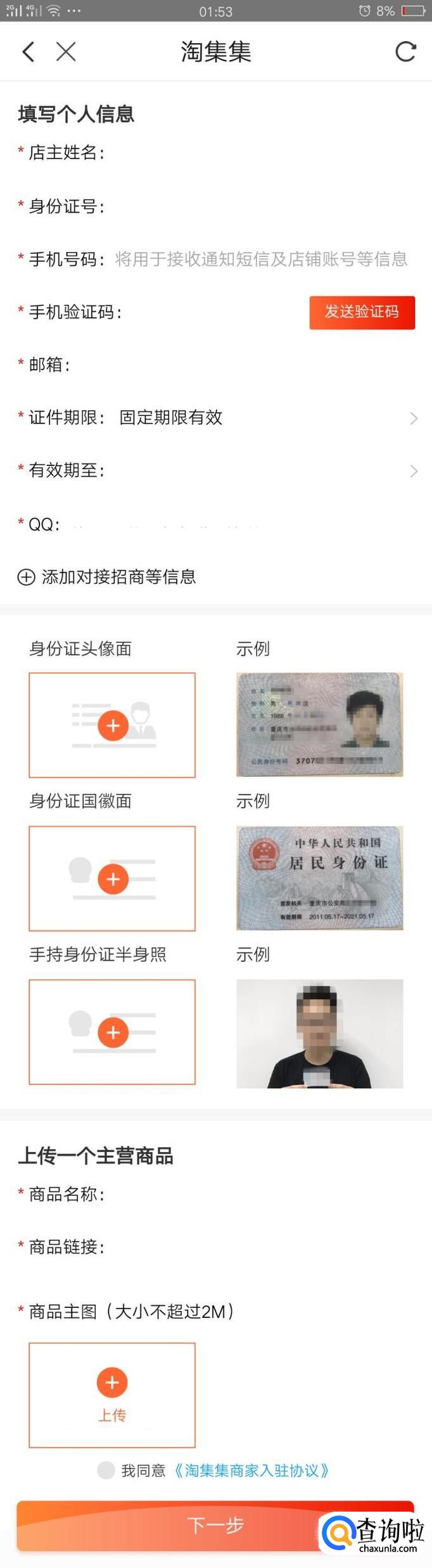
Task: Tap the 身份证号 input field
Action: [x=253, y=206]
